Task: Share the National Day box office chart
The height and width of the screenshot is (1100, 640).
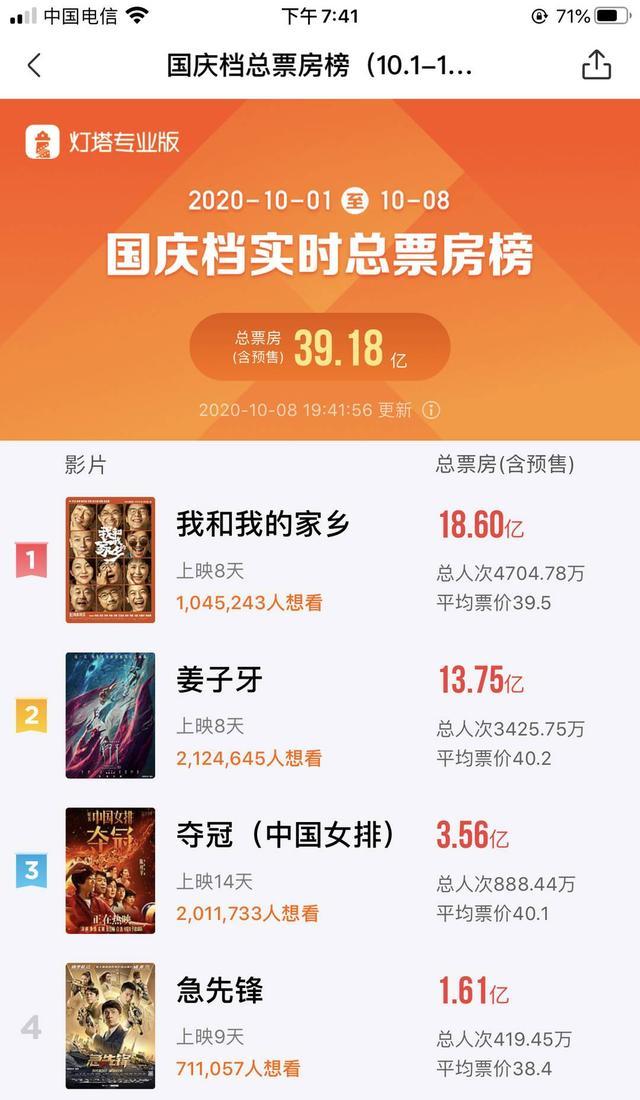Action: (x=596, y=66)
